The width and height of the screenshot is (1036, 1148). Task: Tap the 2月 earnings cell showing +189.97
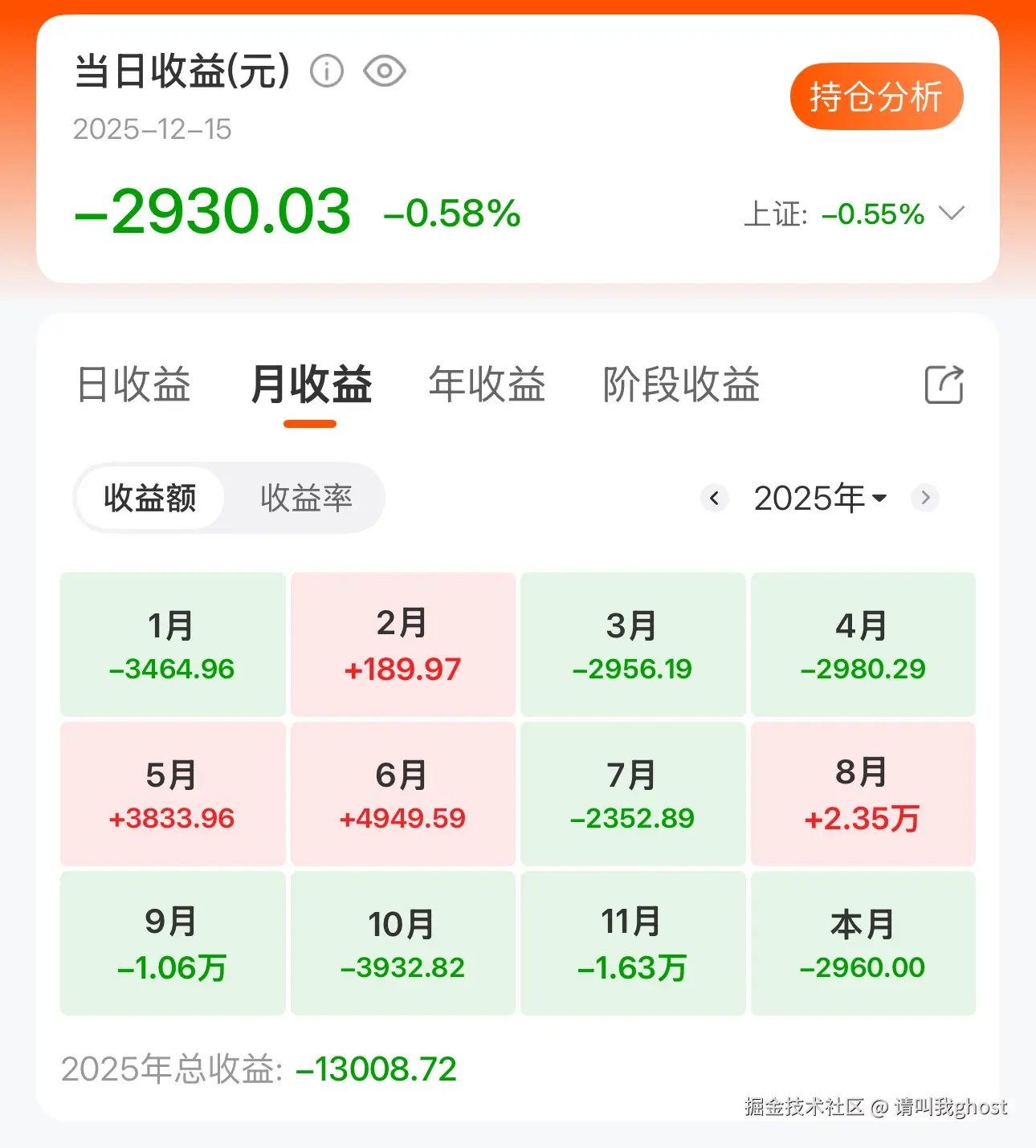(402, 642)
